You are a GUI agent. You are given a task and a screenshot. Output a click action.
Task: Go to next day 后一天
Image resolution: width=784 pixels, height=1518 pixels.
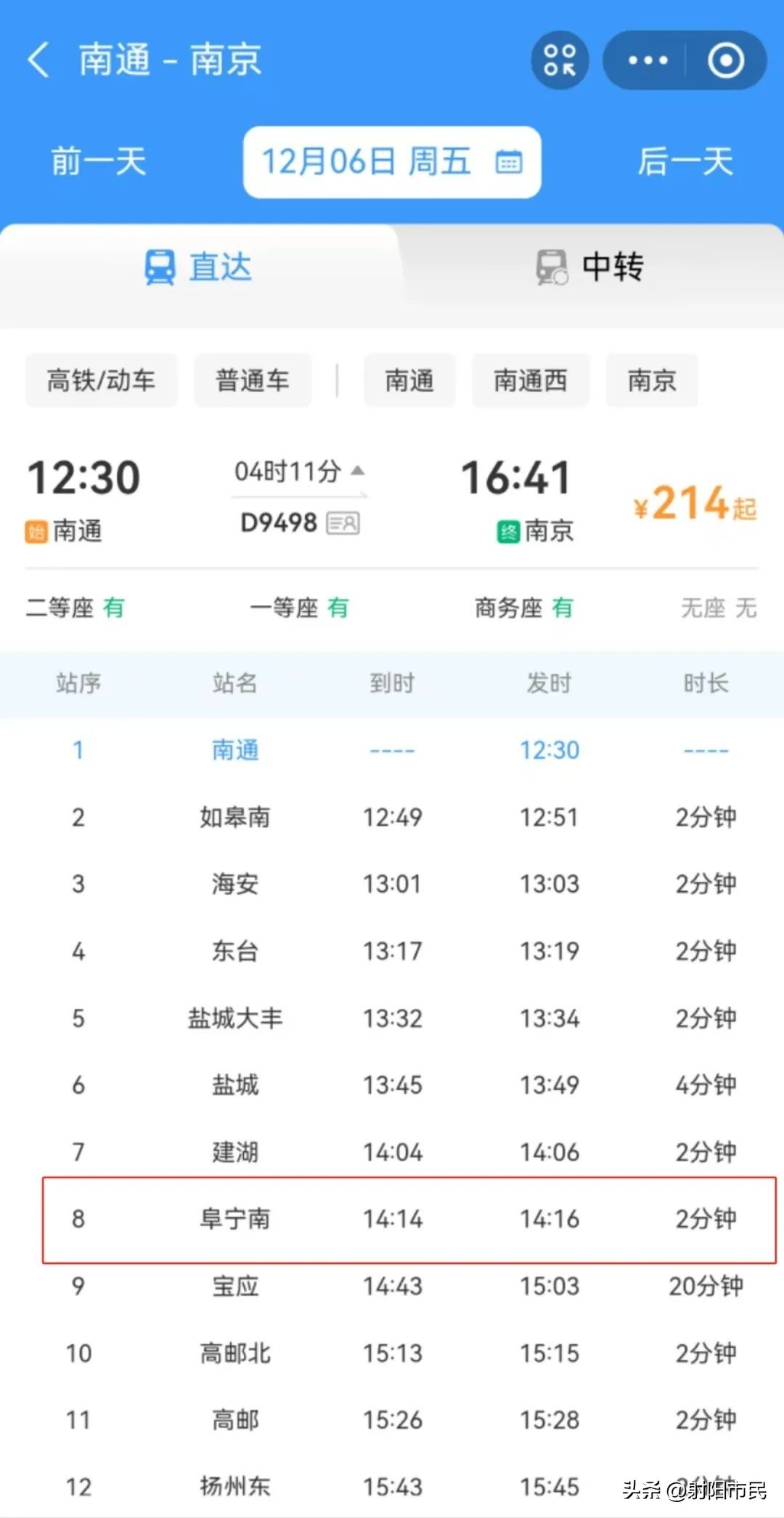coord(685,161)
